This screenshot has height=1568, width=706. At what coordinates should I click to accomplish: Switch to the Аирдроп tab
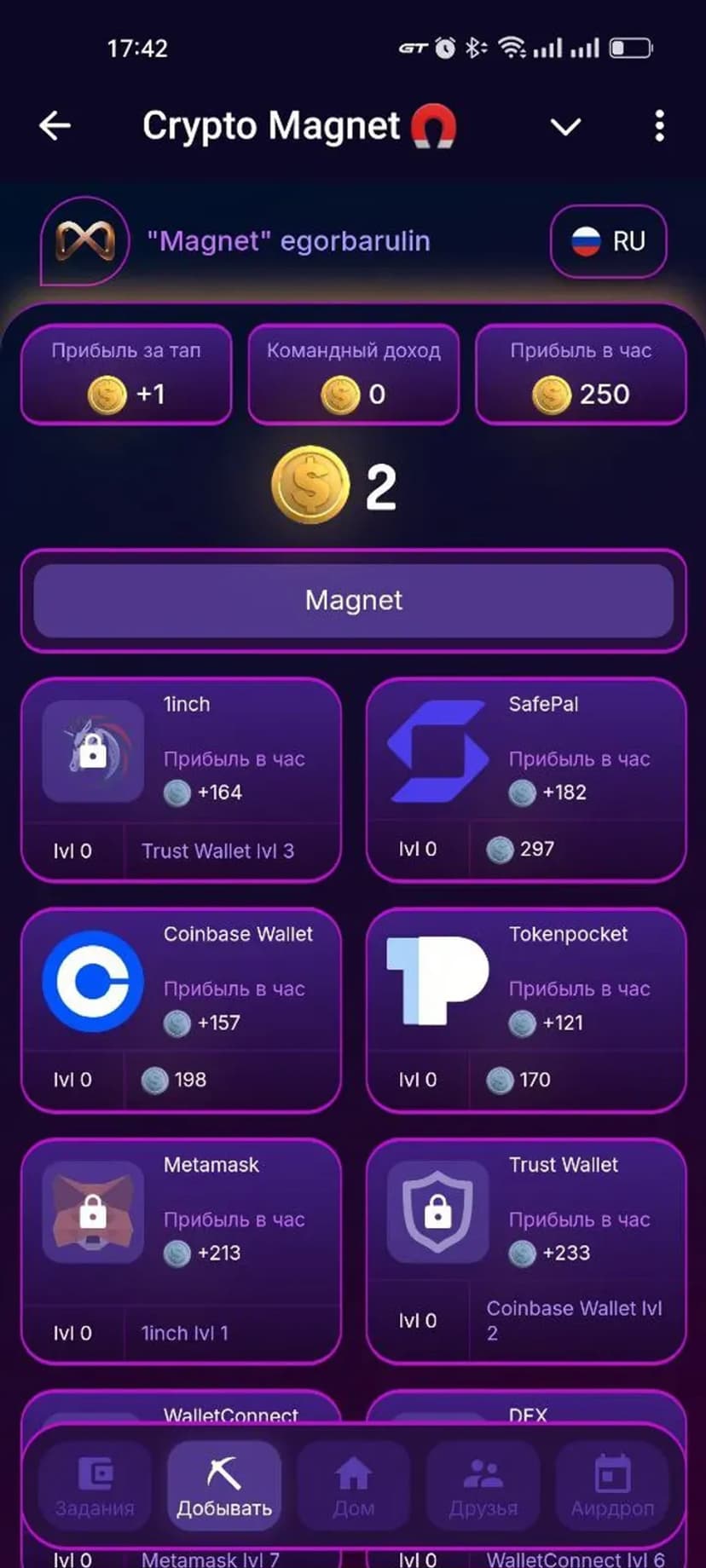pos(612,1486)
